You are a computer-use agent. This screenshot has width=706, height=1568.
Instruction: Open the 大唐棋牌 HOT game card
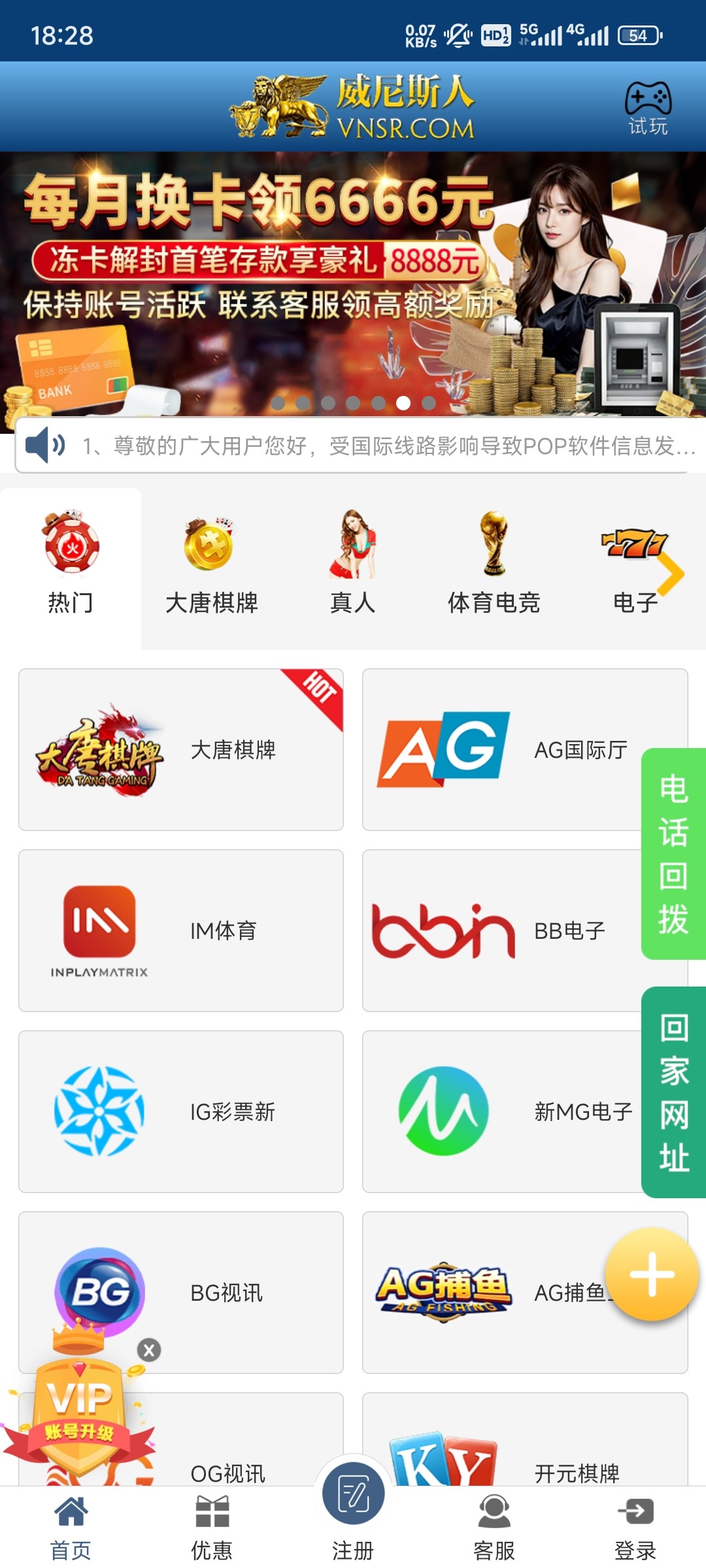(181, 749)
